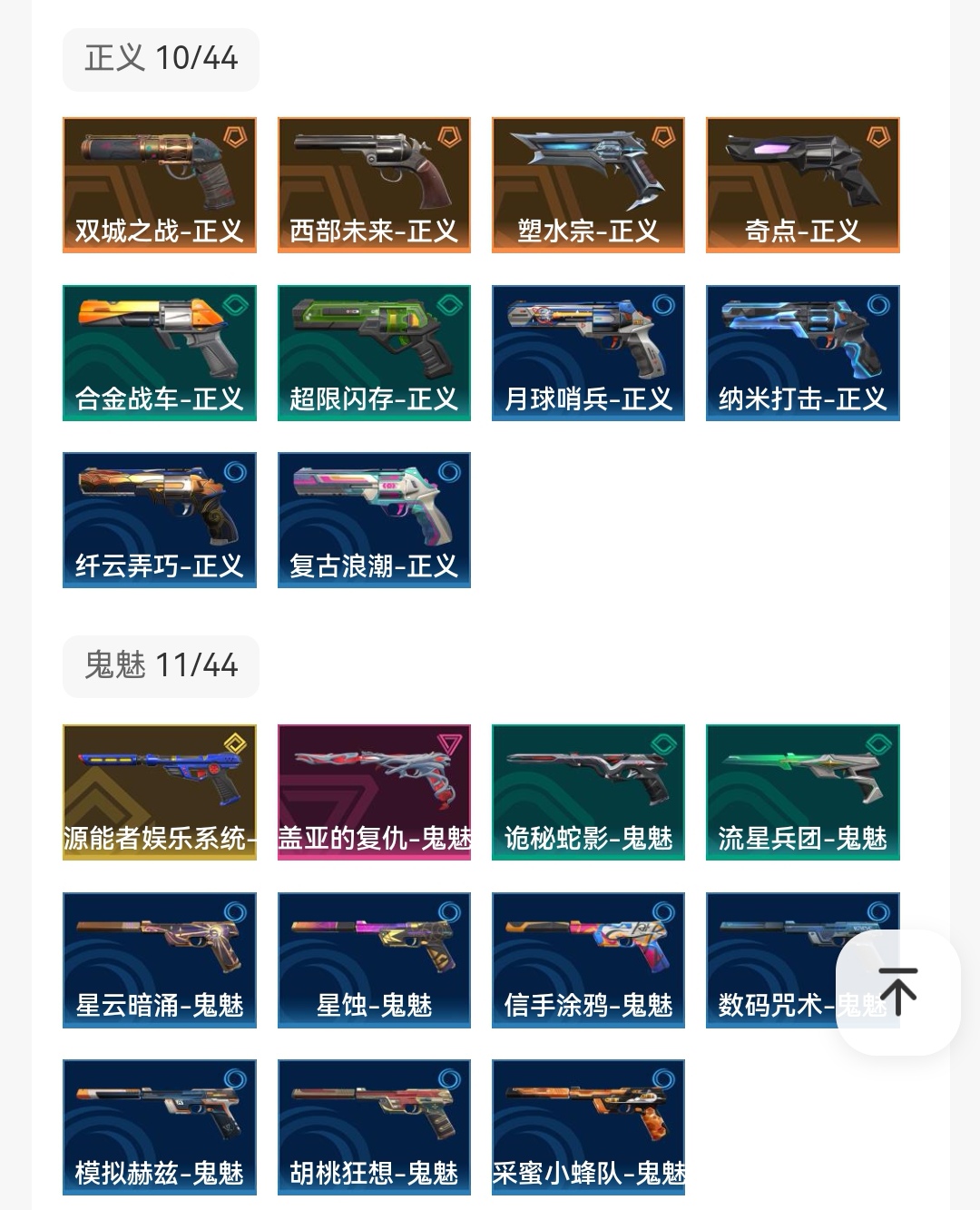
Task: Open 双城之战-正义 skin card
Action: 160,184
